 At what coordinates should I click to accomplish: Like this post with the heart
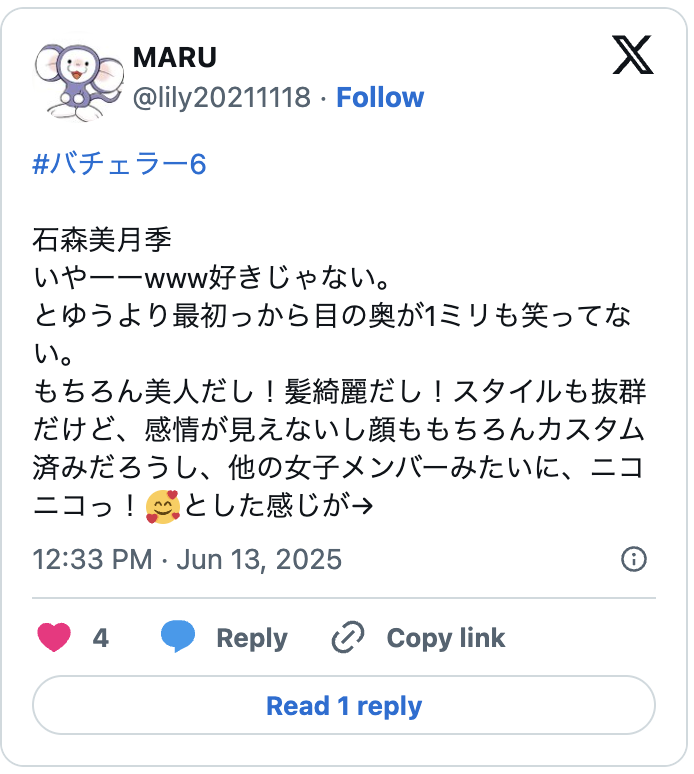55,638
